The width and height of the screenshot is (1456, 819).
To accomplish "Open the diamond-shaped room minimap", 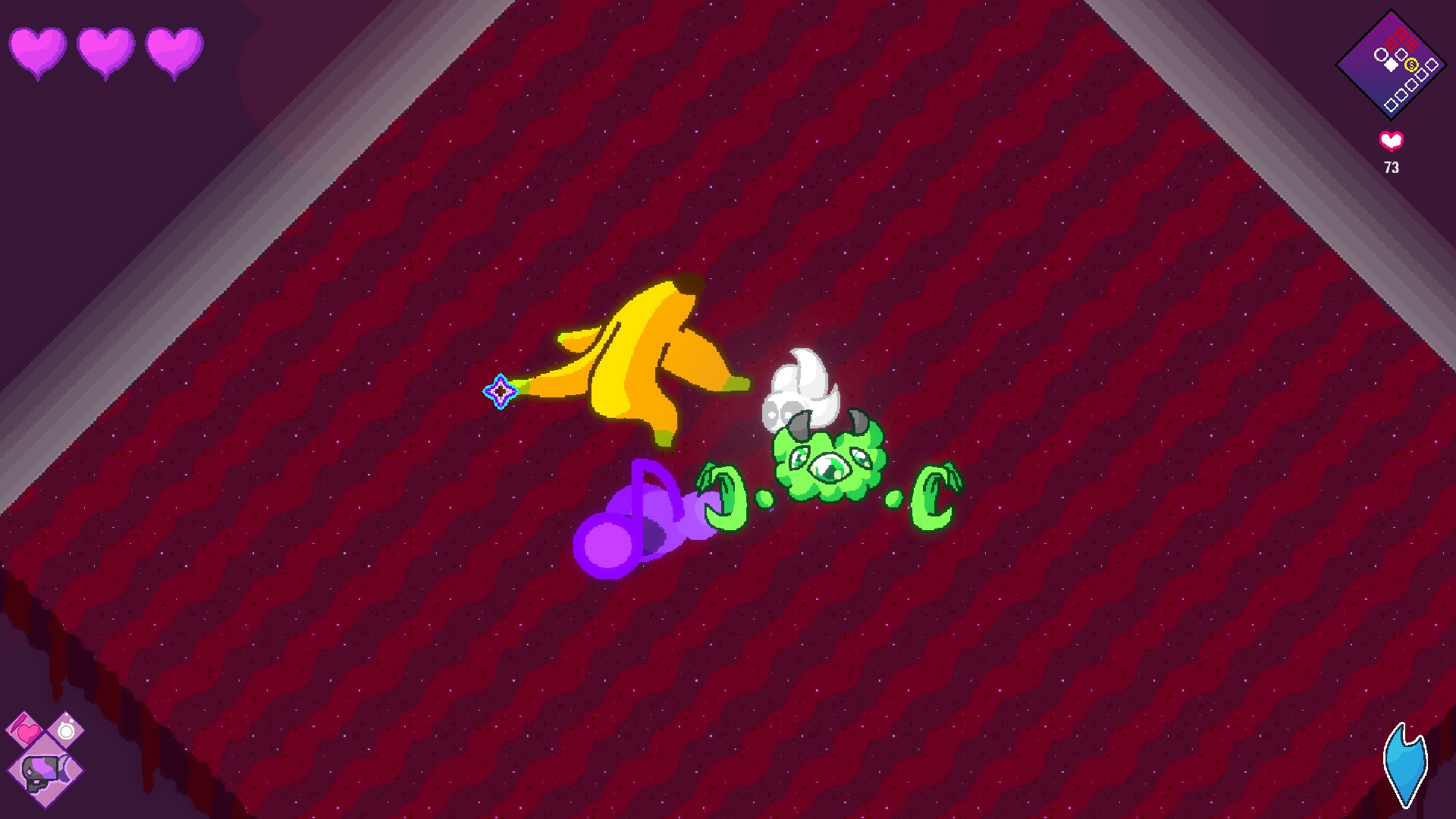I will pos(1391,64).
